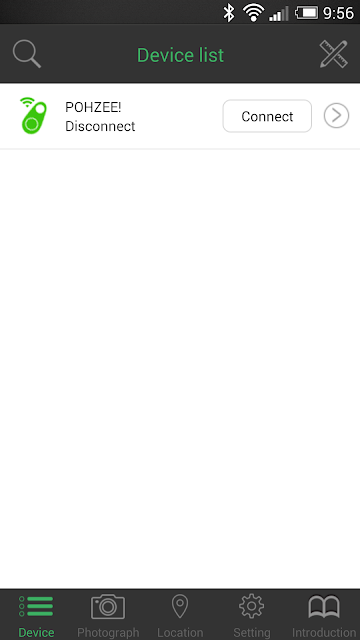This screenshot has width=360, height=640.
Task: Open the ruler and pencil edit icon
Action: click(x=333, y=54)
